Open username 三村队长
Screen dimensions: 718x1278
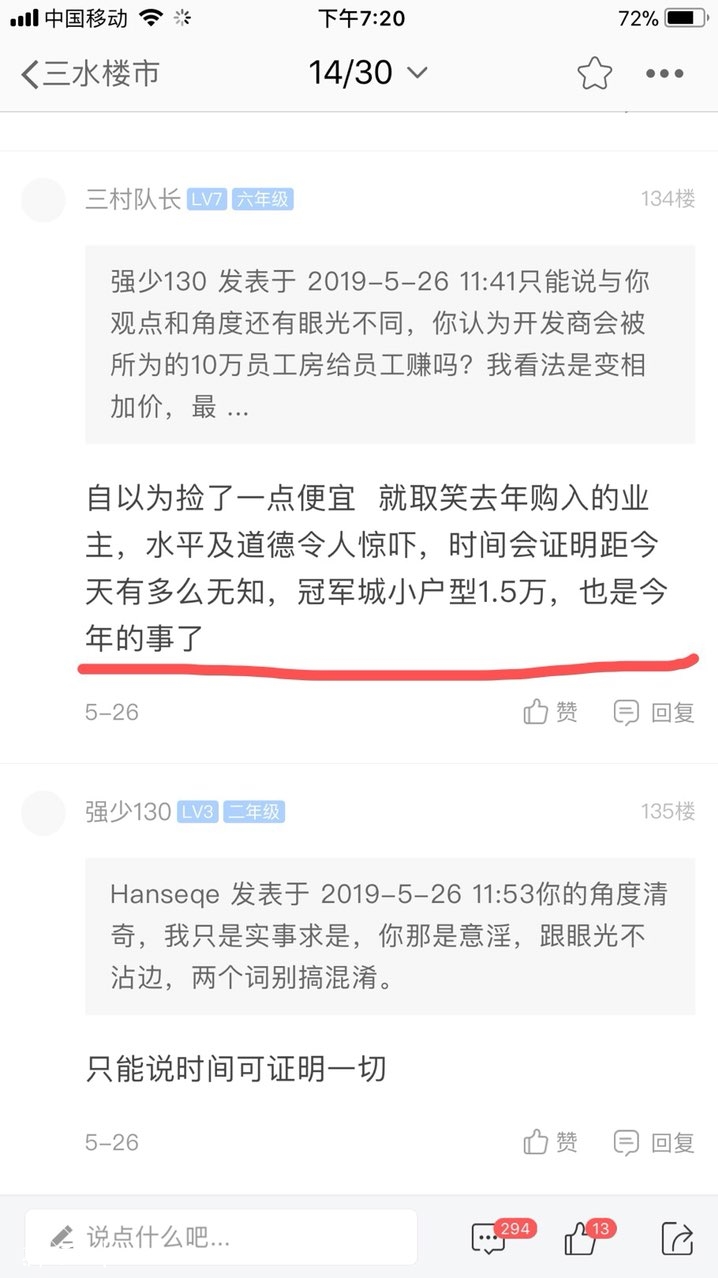[132, 199]
